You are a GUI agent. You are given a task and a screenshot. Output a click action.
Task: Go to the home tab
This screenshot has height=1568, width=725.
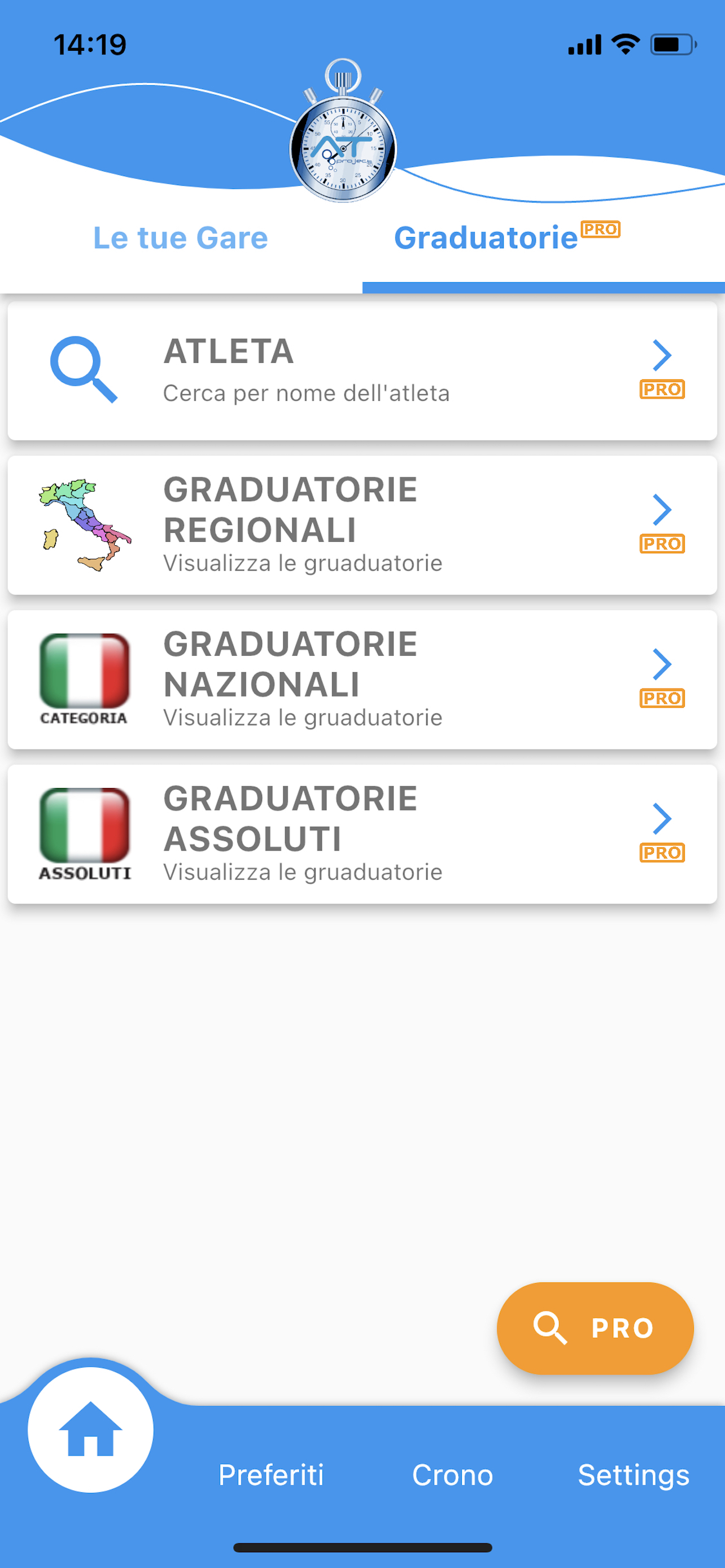pos(91,1429)
